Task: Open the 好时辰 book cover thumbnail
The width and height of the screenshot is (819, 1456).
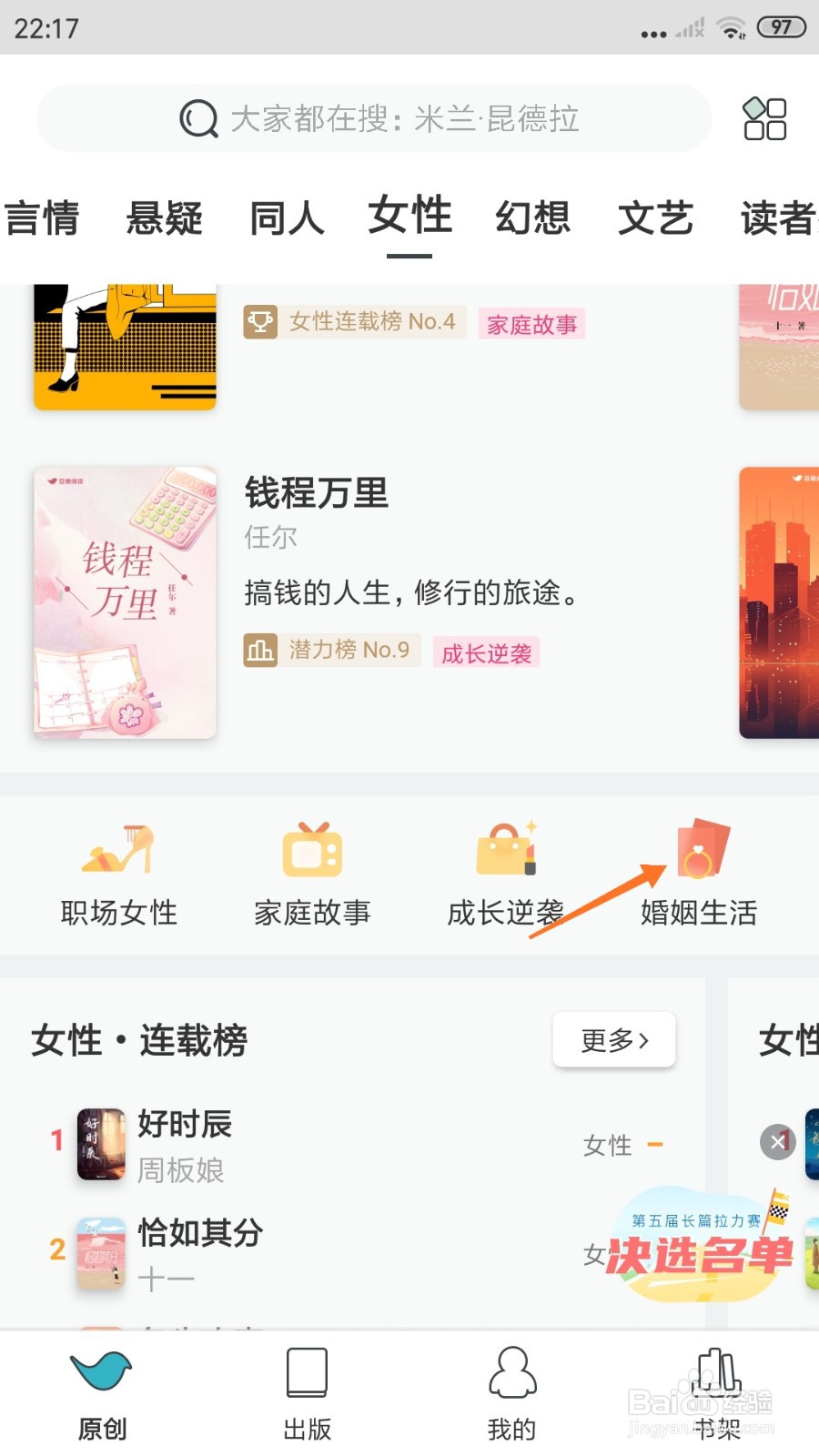Action: click(100, 1144)
